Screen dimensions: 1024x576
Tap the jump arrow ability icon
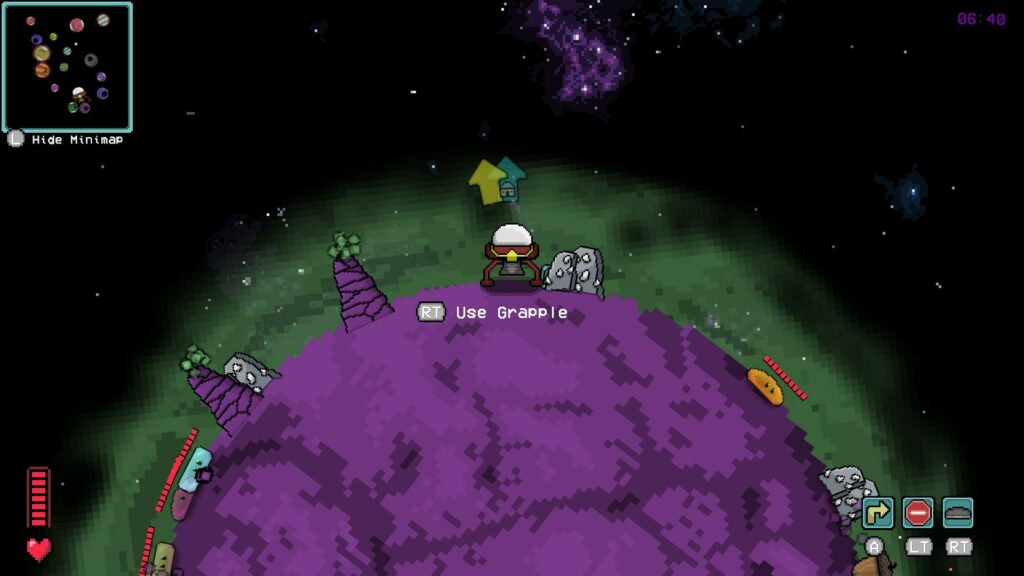pyautogui.click(x=877, y=513)
